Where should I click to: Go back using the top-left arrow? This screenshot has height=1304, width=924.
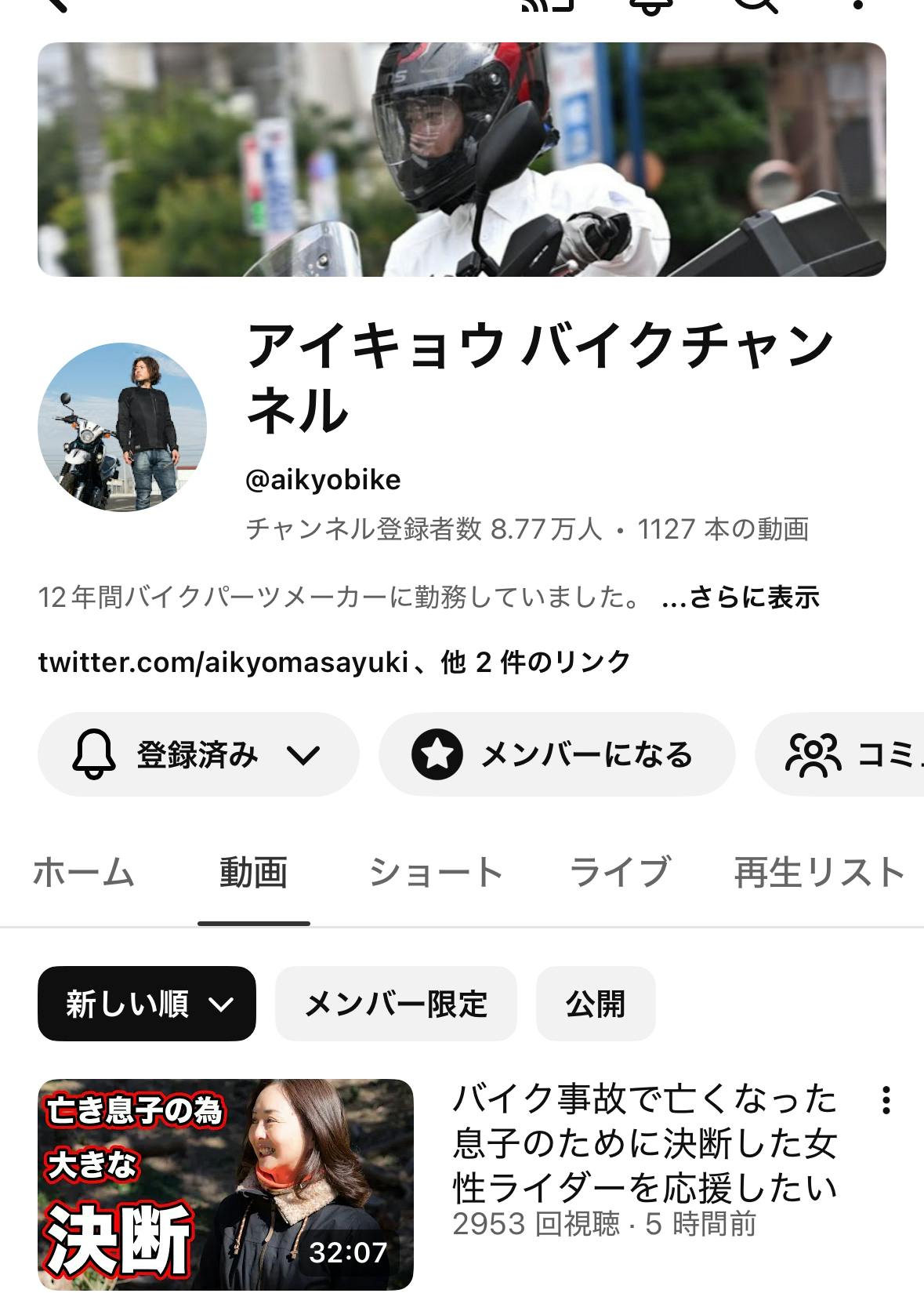pyautogui.click(x=56, y=5)
